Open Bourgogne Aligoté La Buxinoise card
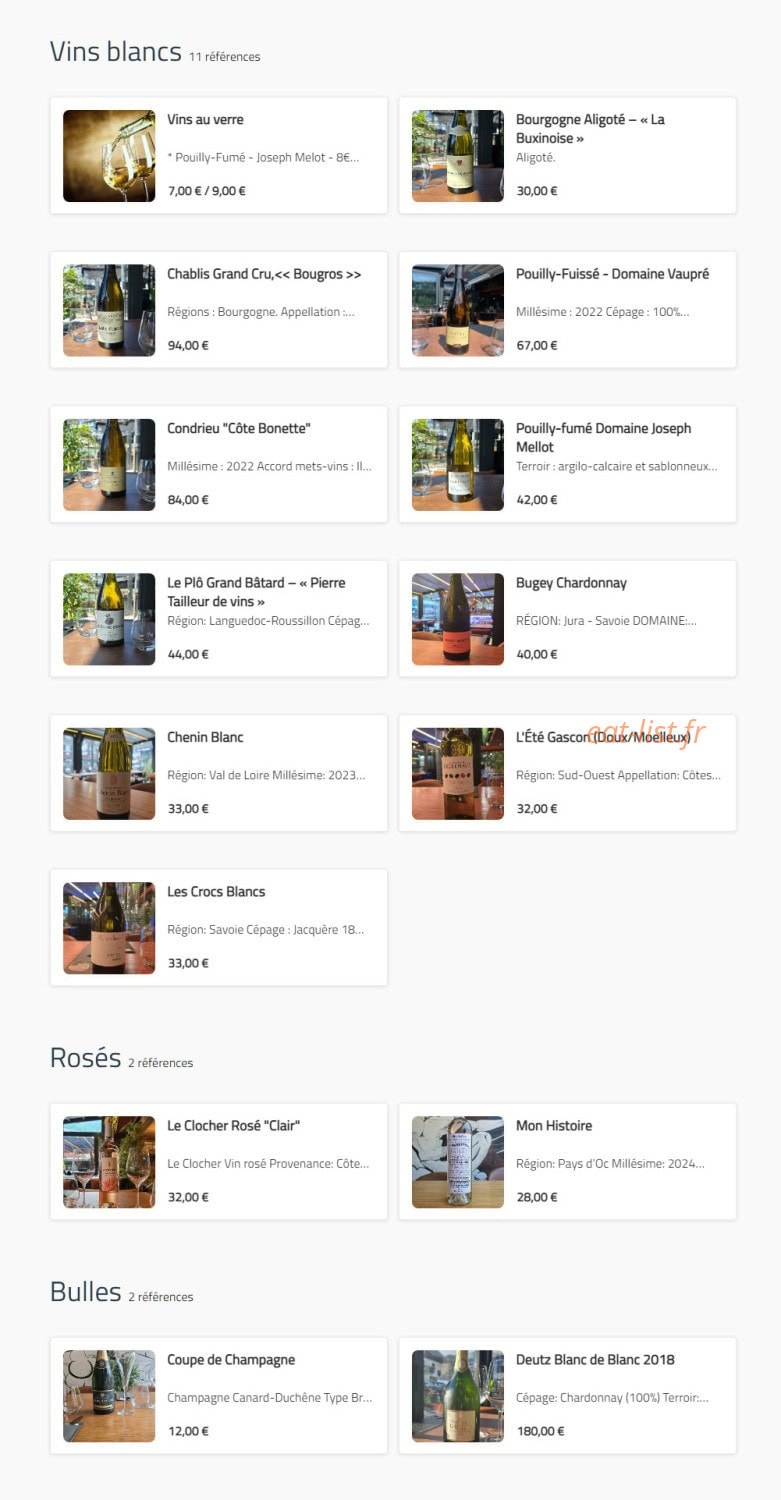781x1500 pixels. (567, 155)
